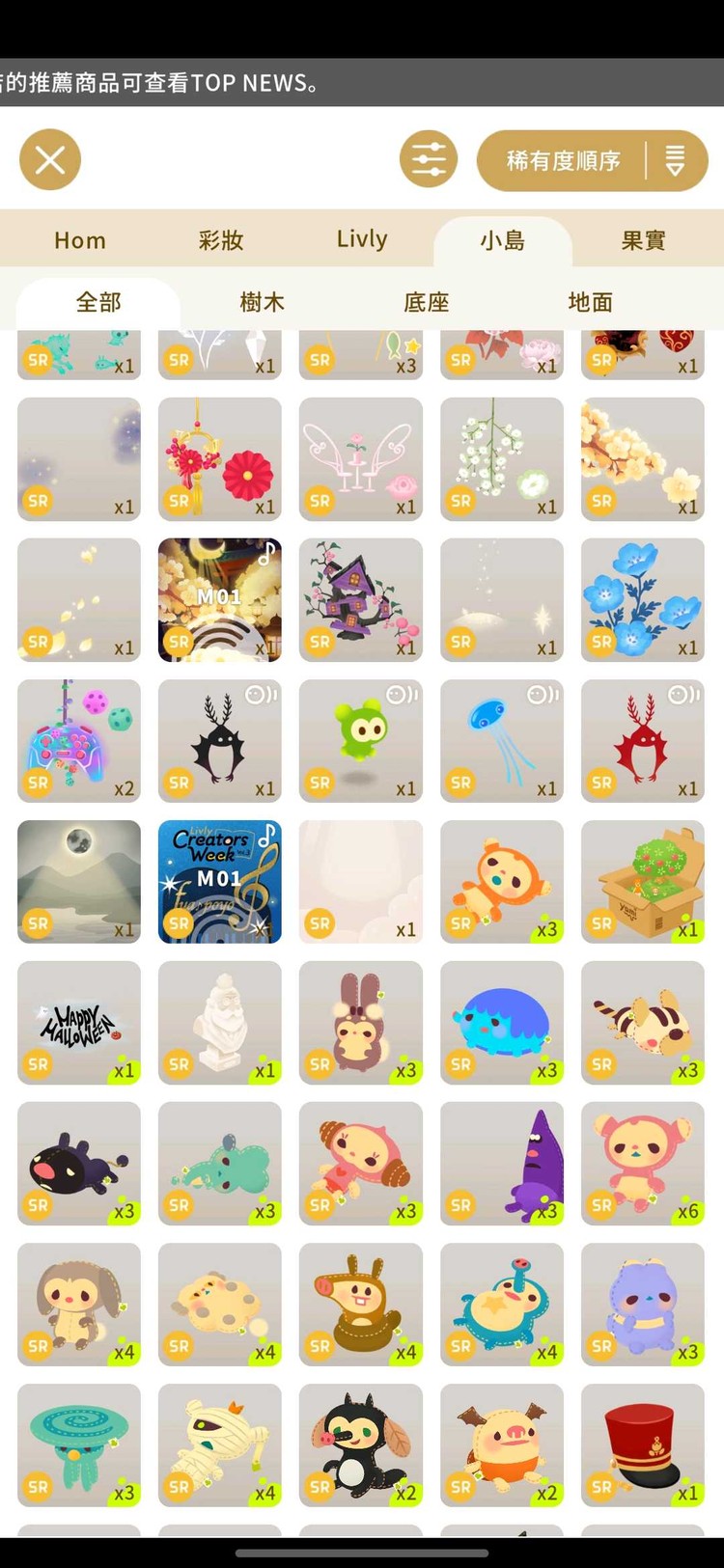Select the 樹木 sub-category
724x1568 pixels.
point(263,302)
